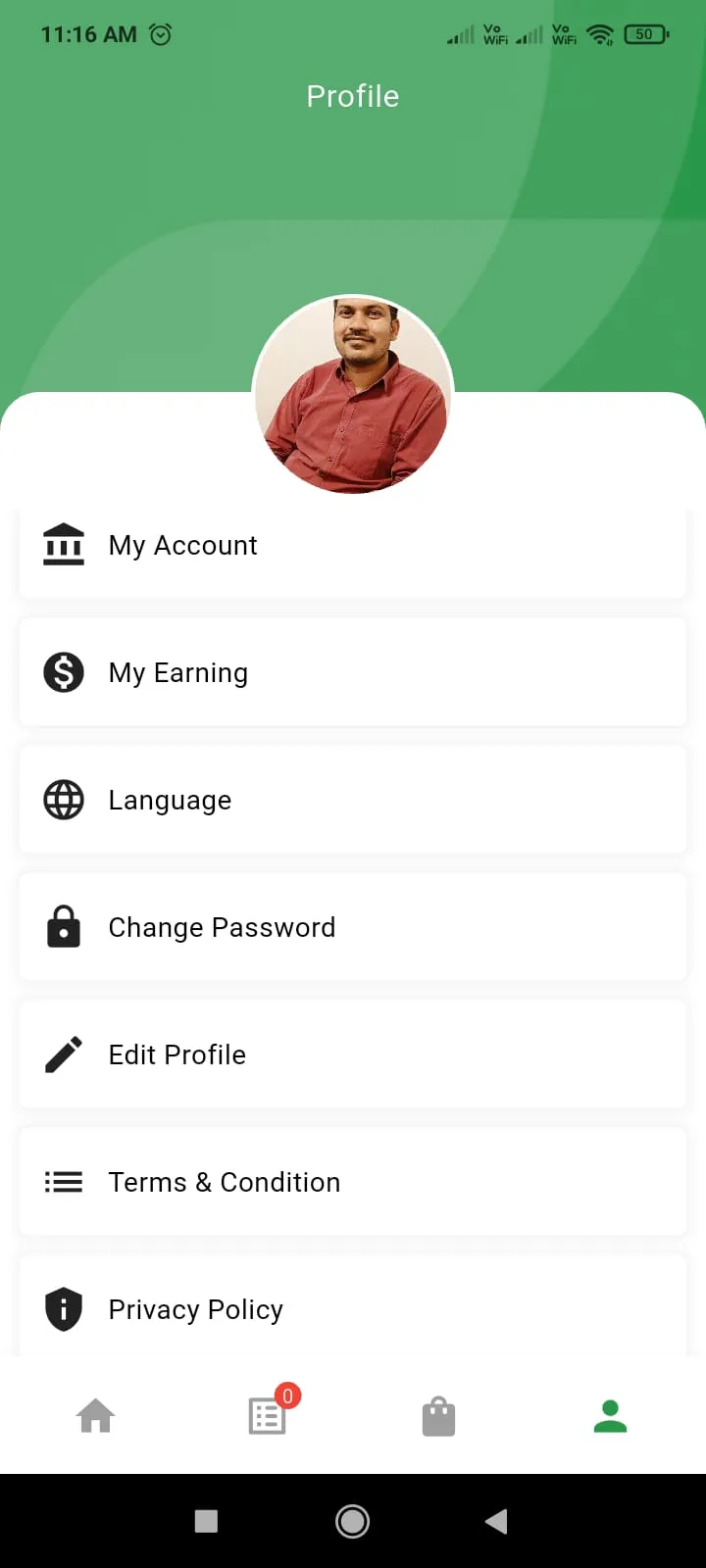Go to Change Password
The height and width of the screenshot is (1568, 706).
point(353,927)
